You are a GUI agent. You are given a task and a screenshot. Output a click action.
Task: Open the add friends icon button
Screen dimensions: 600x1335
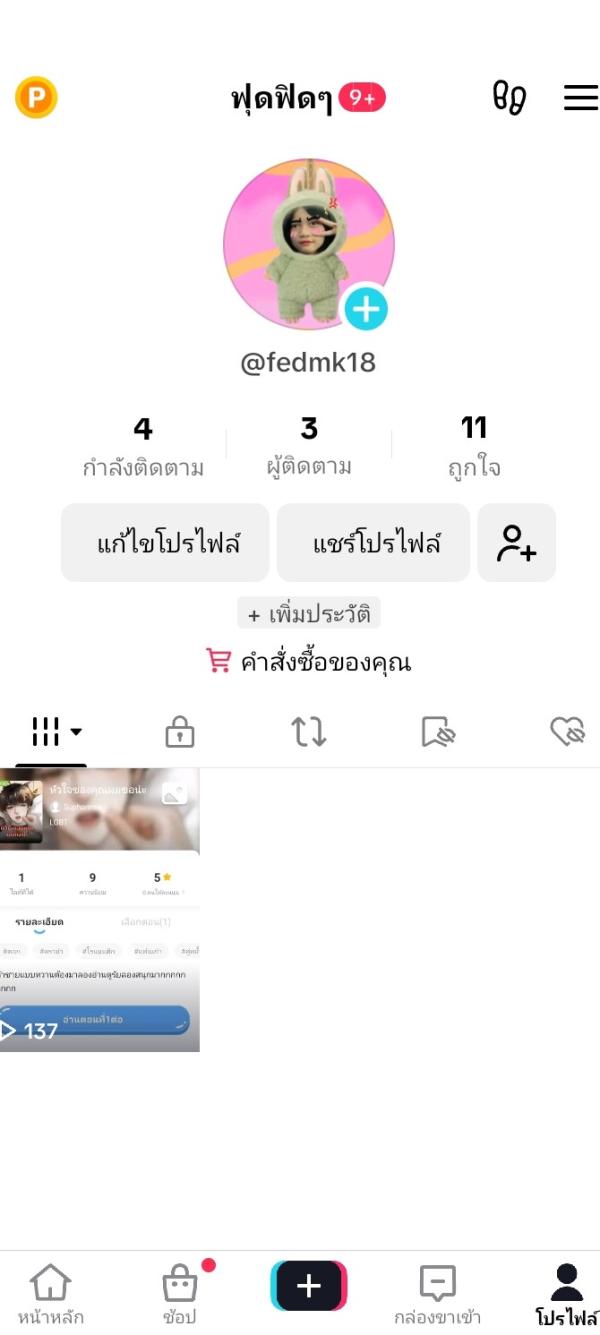516,543
